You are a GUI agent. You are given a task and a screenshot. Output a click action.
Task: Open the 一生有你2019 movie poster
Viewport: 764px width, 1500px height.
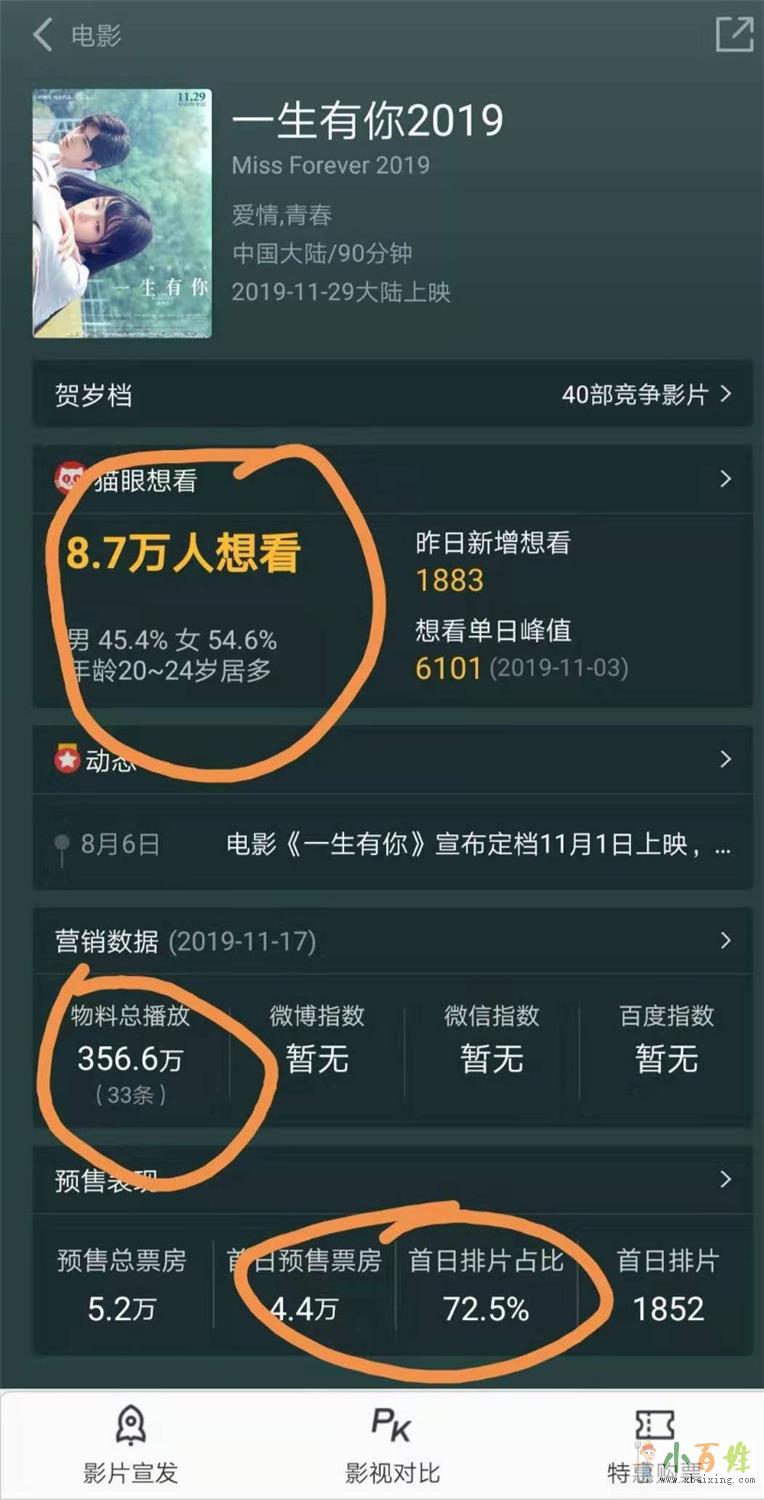(x=122, y=213)
